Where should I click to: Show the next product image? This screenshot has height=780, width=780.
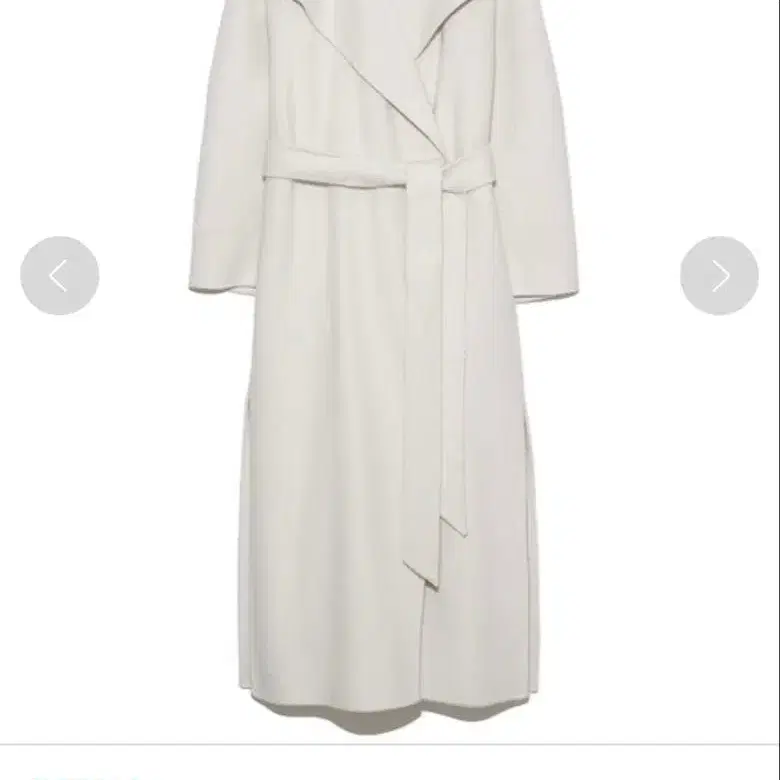point(719,276)
